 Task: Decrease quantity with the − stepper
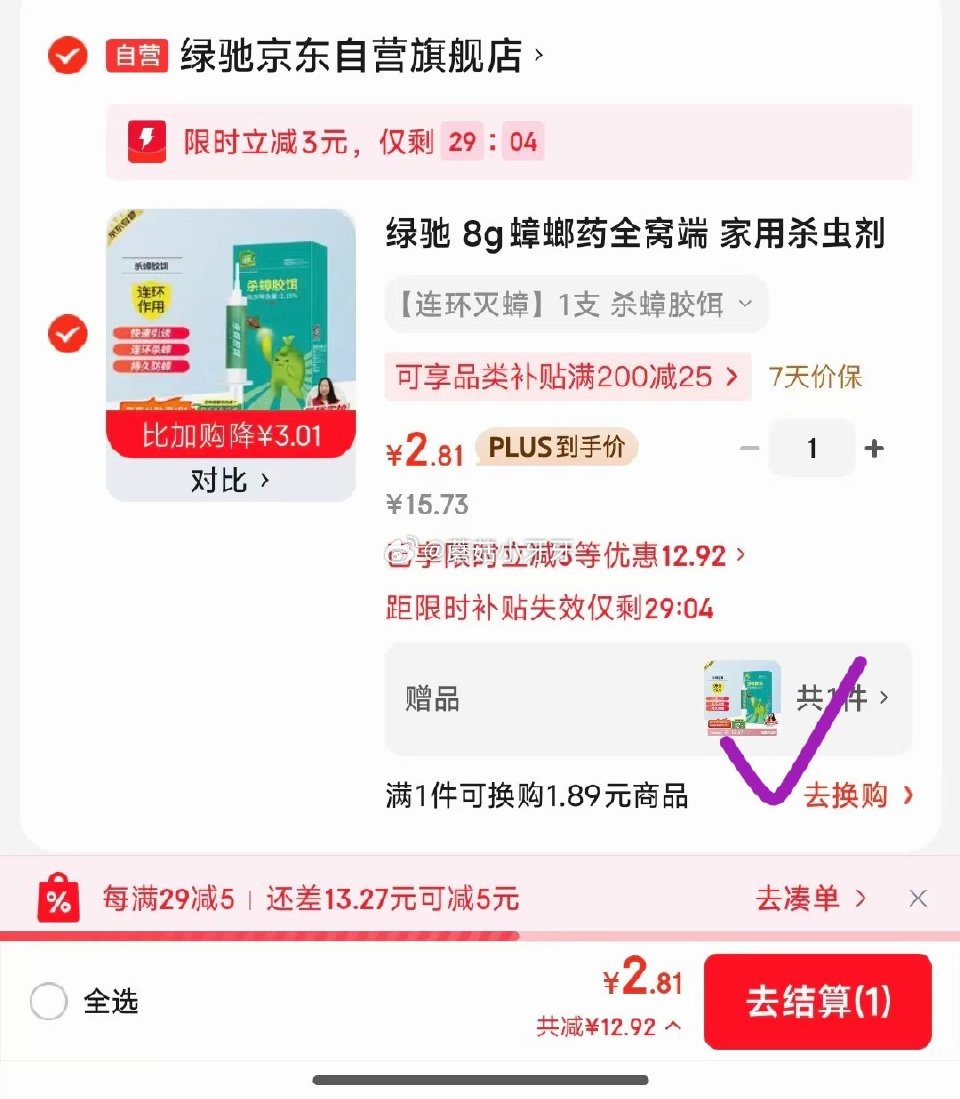tap(749, 449)
